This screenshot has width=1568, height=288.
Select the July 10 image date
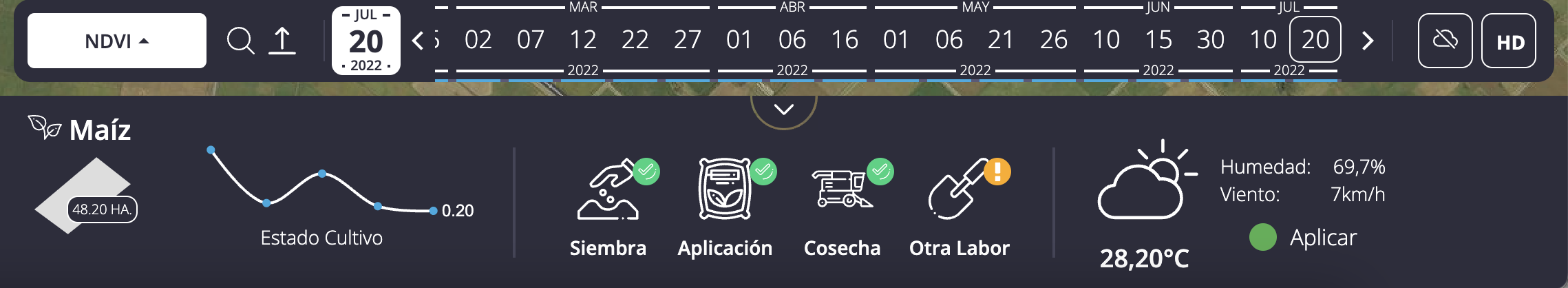click(1262, 40)
